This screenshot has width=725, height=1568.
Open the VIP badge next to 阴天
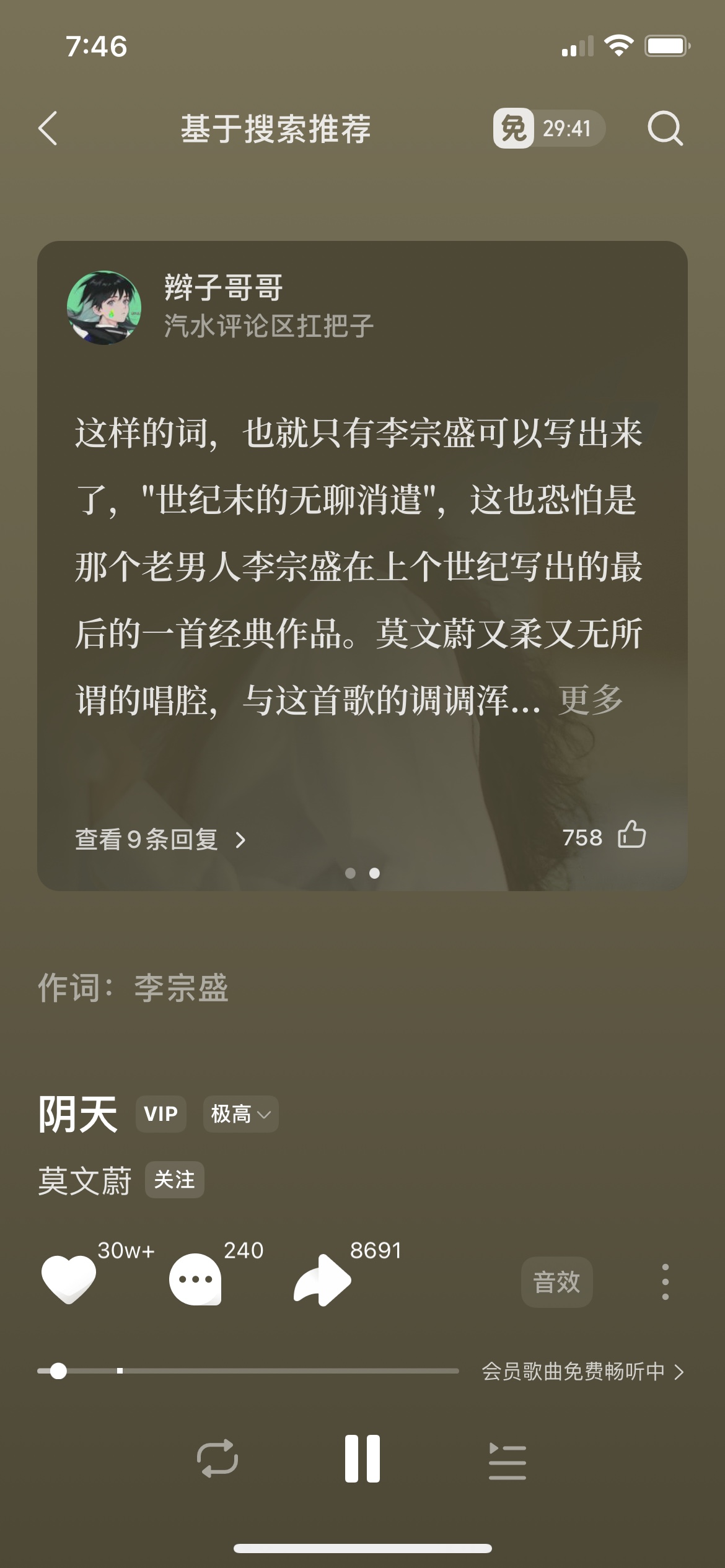(161, 1114)
